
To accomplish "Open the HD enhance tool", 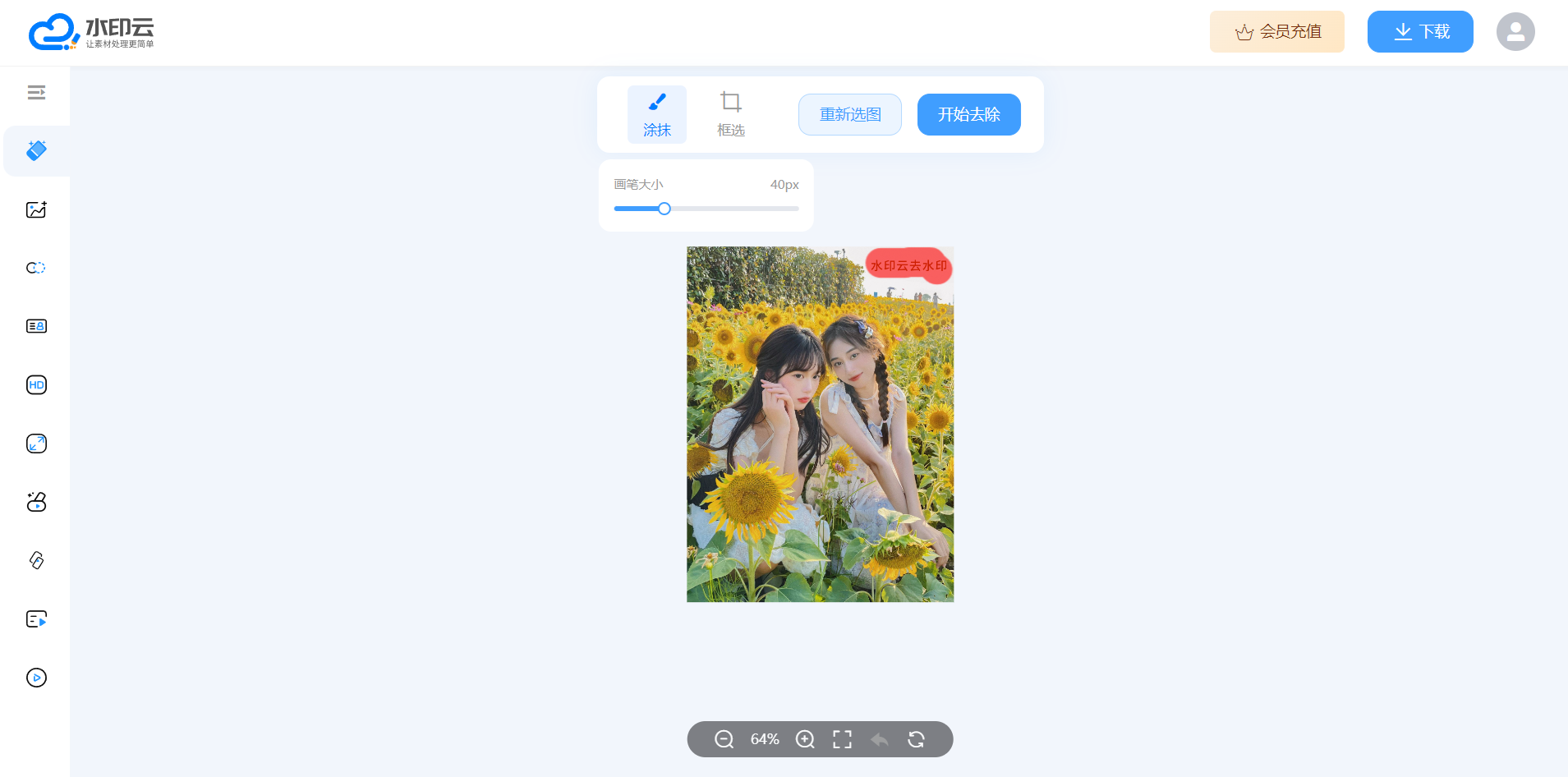I will [x=36, y=384].
